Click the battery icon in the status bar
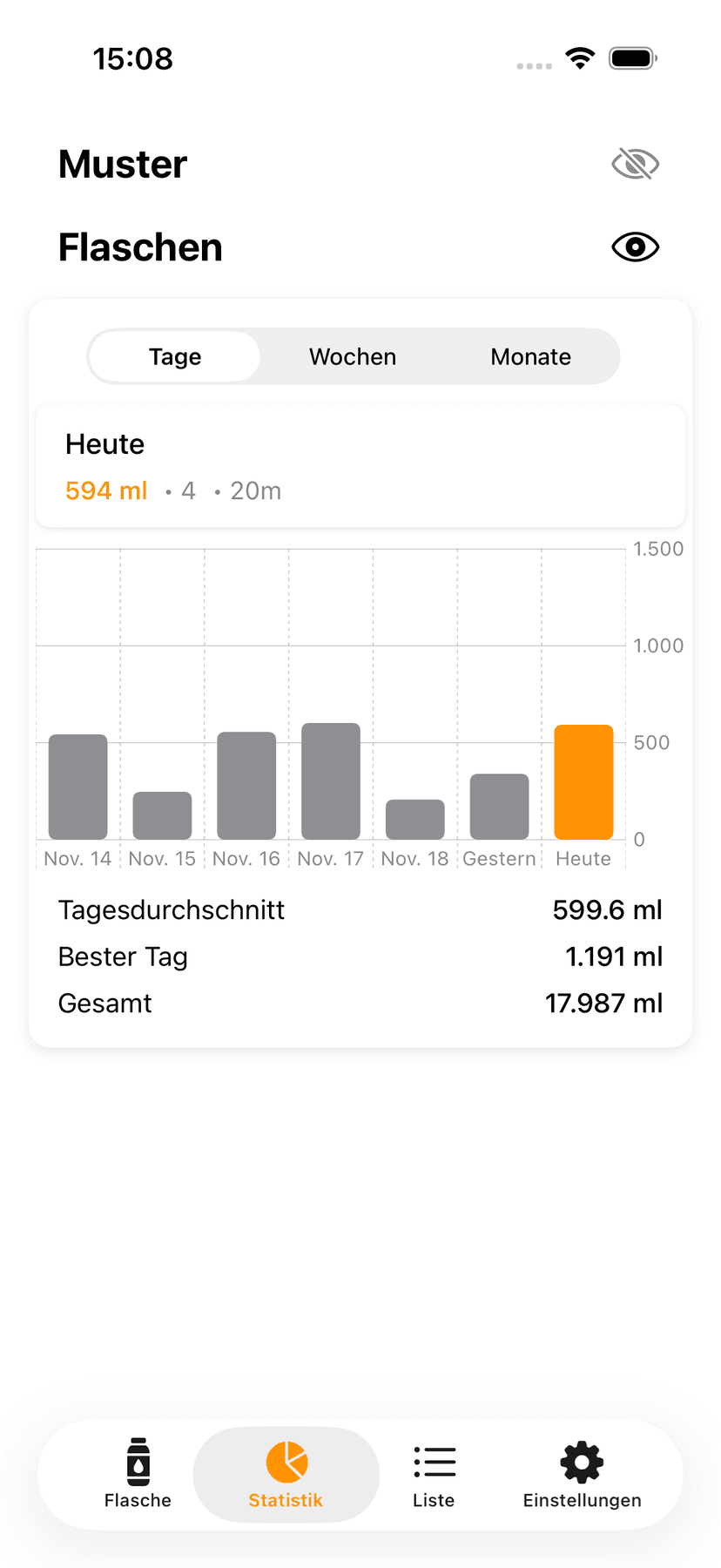 pos(631,57)
